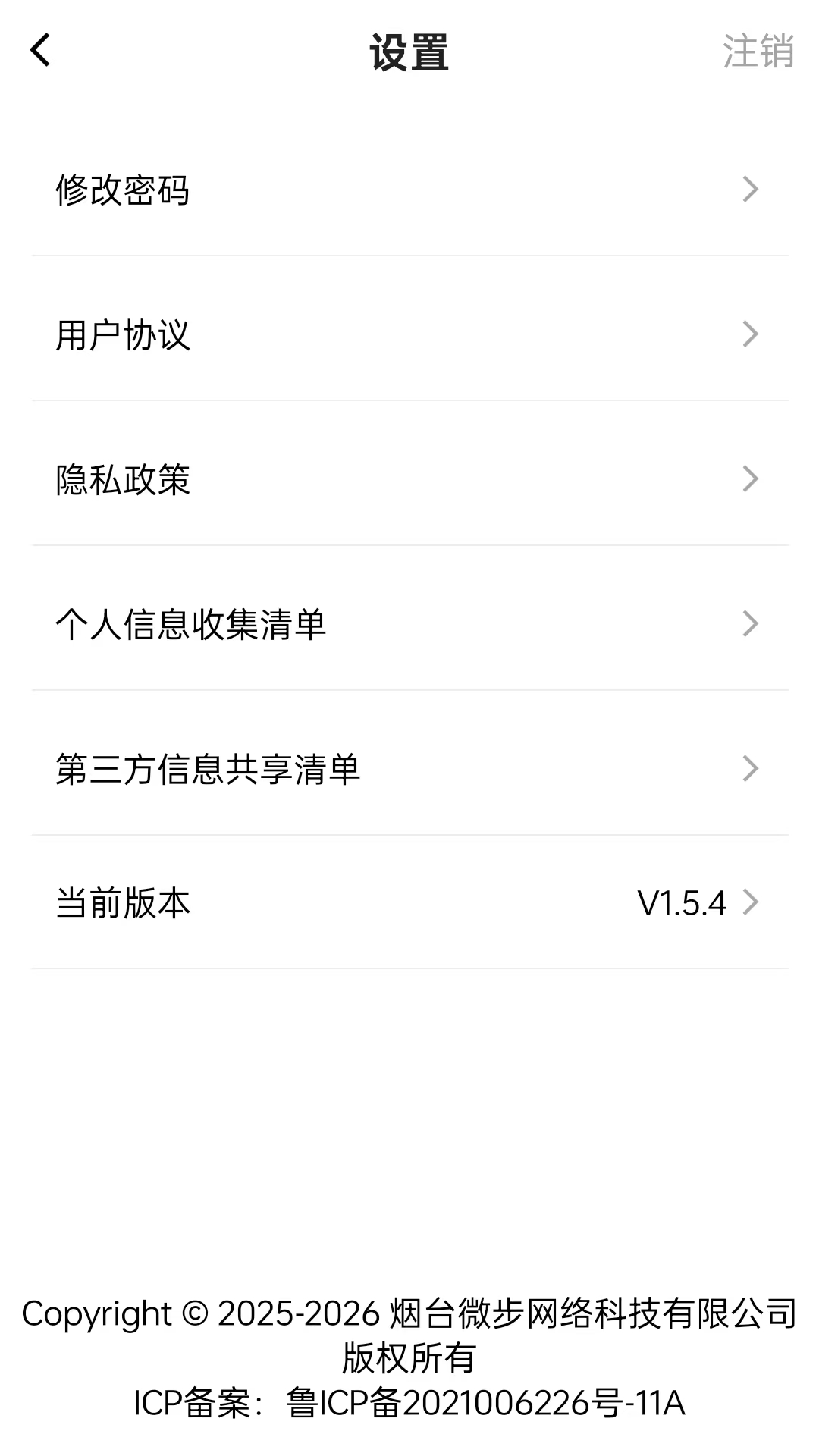The height and width of the screenshot is (1456, 819).
Task: Tap the chevron beside 修改密码
Action: point(752,190)
